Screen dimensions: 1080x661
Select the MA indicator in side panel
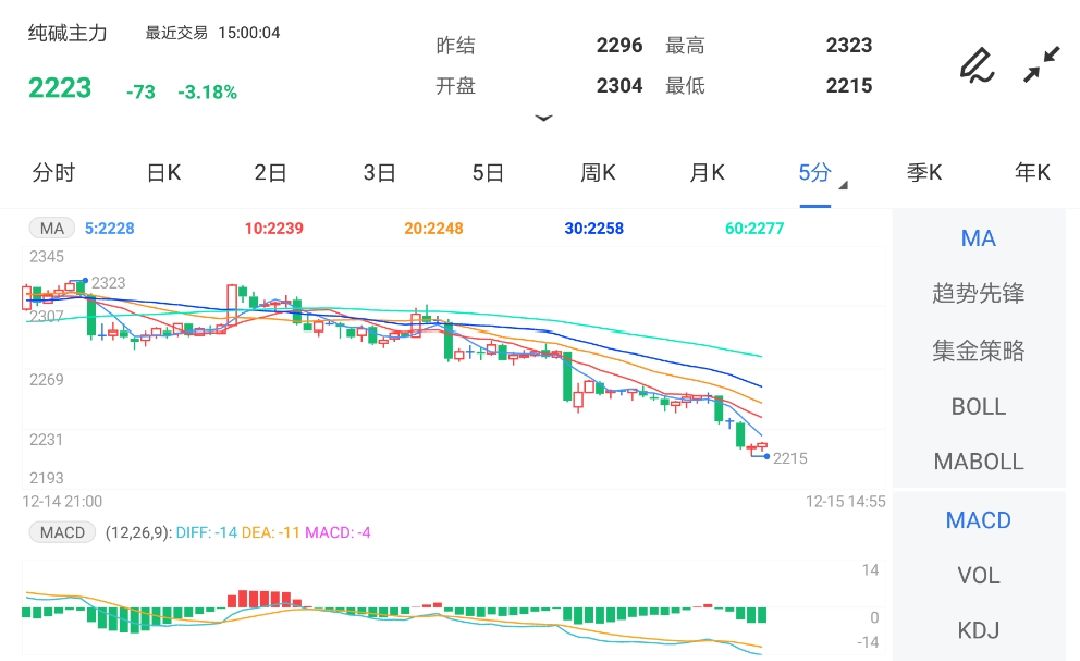(978, 238)
